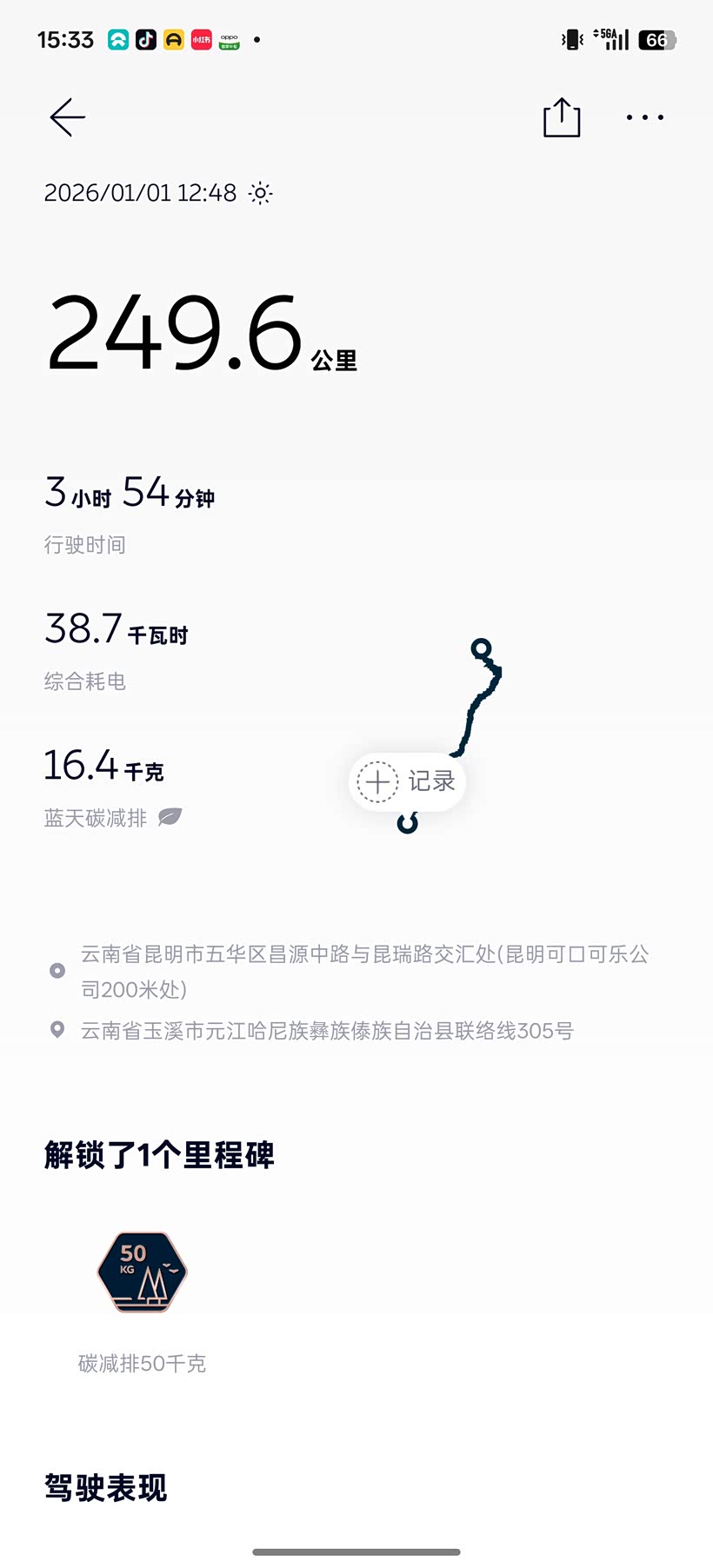Open the three-dot overflow menu
This screenshot has width=713, height=1568.
645,117
